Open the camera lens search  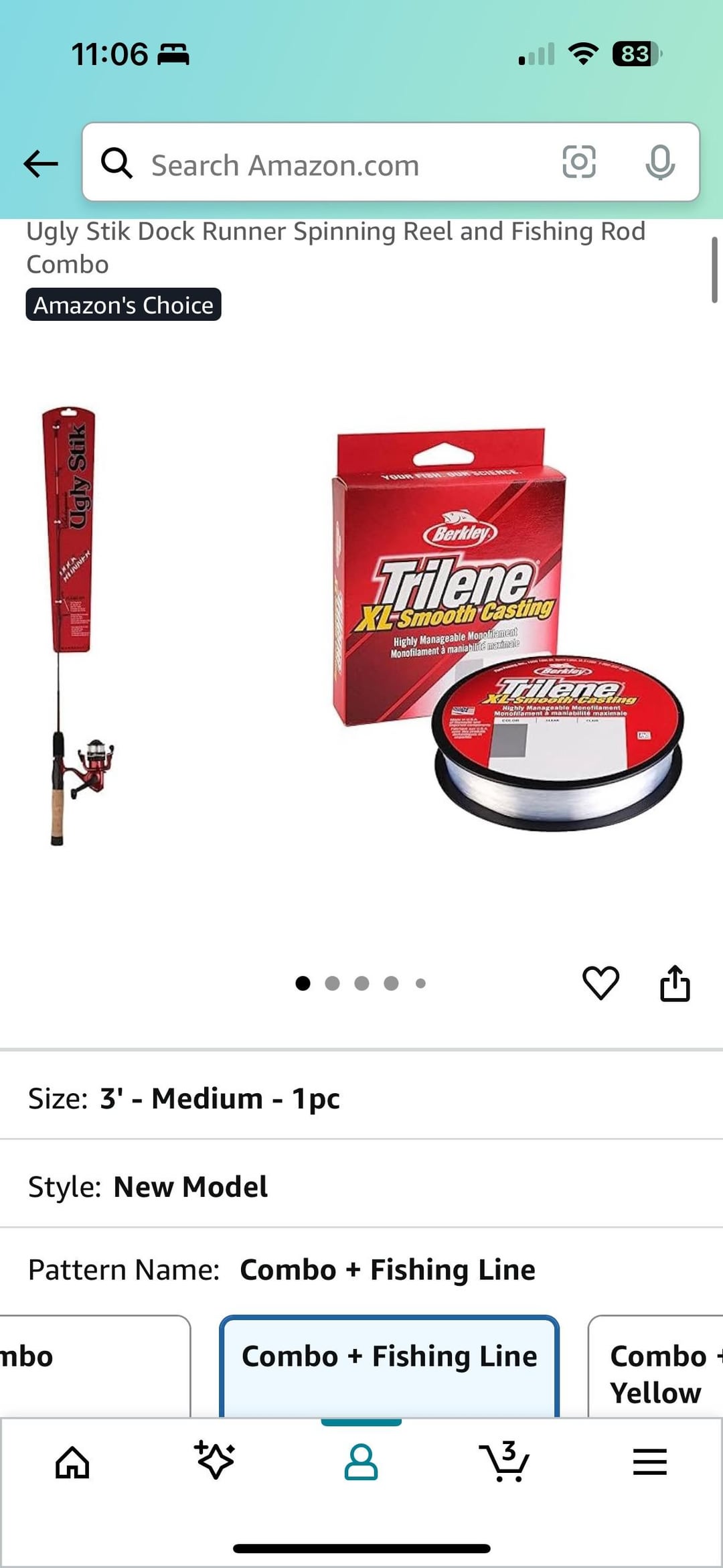click(x=579, y=163)
